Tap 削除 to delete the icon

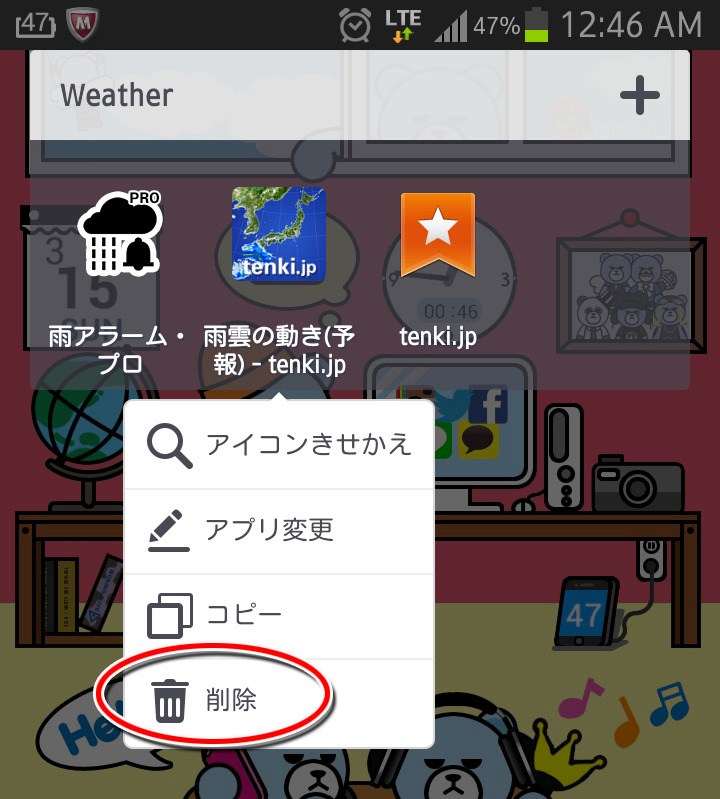(x=279, y=700)
